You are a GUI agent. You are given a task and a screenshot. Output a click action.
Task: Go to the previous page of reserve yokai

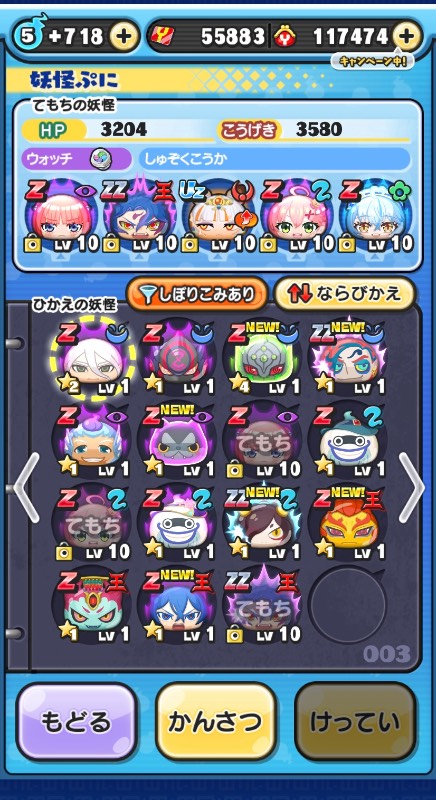tap(27, 487)
